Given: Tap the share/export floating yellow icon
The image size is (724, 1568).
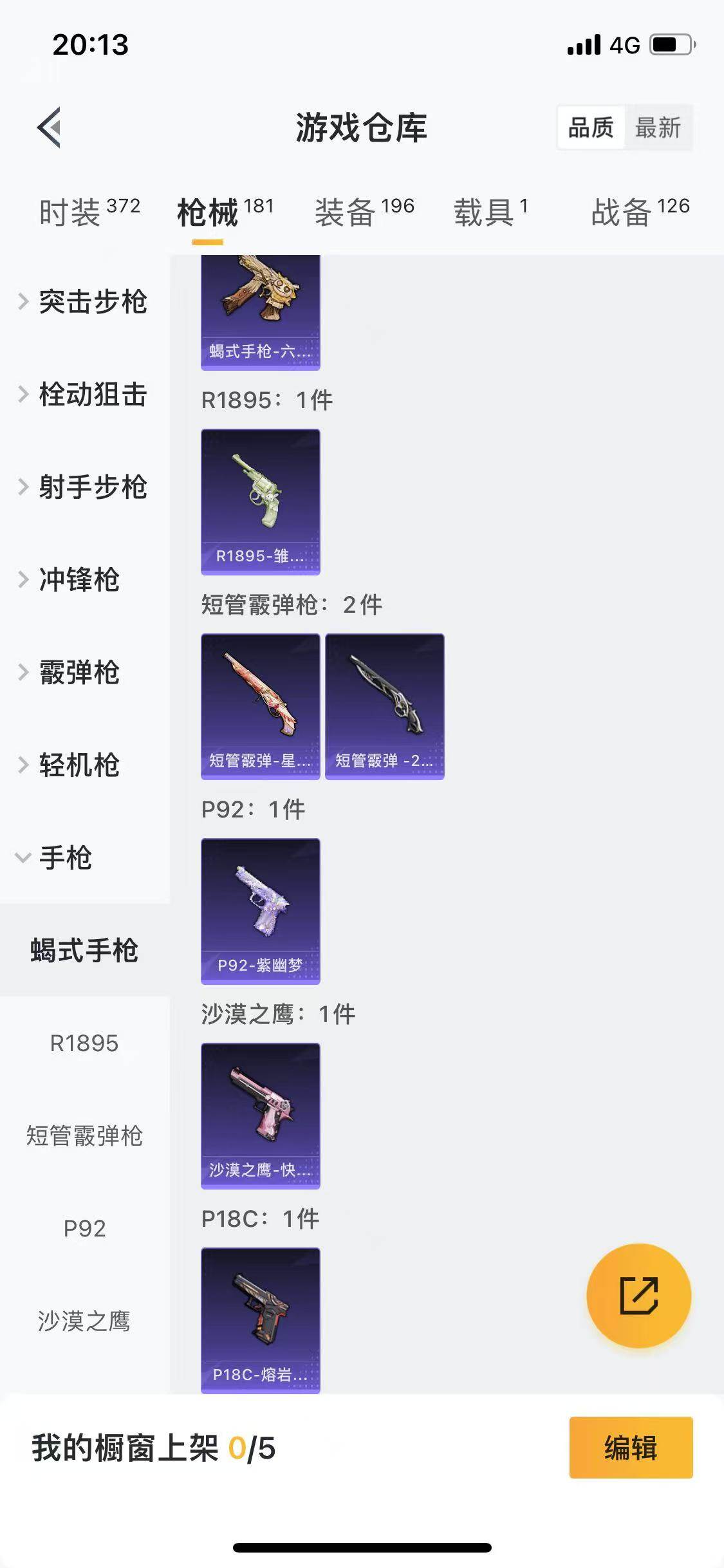Looking at the screenshot, I should click(x=638, y=1296).
